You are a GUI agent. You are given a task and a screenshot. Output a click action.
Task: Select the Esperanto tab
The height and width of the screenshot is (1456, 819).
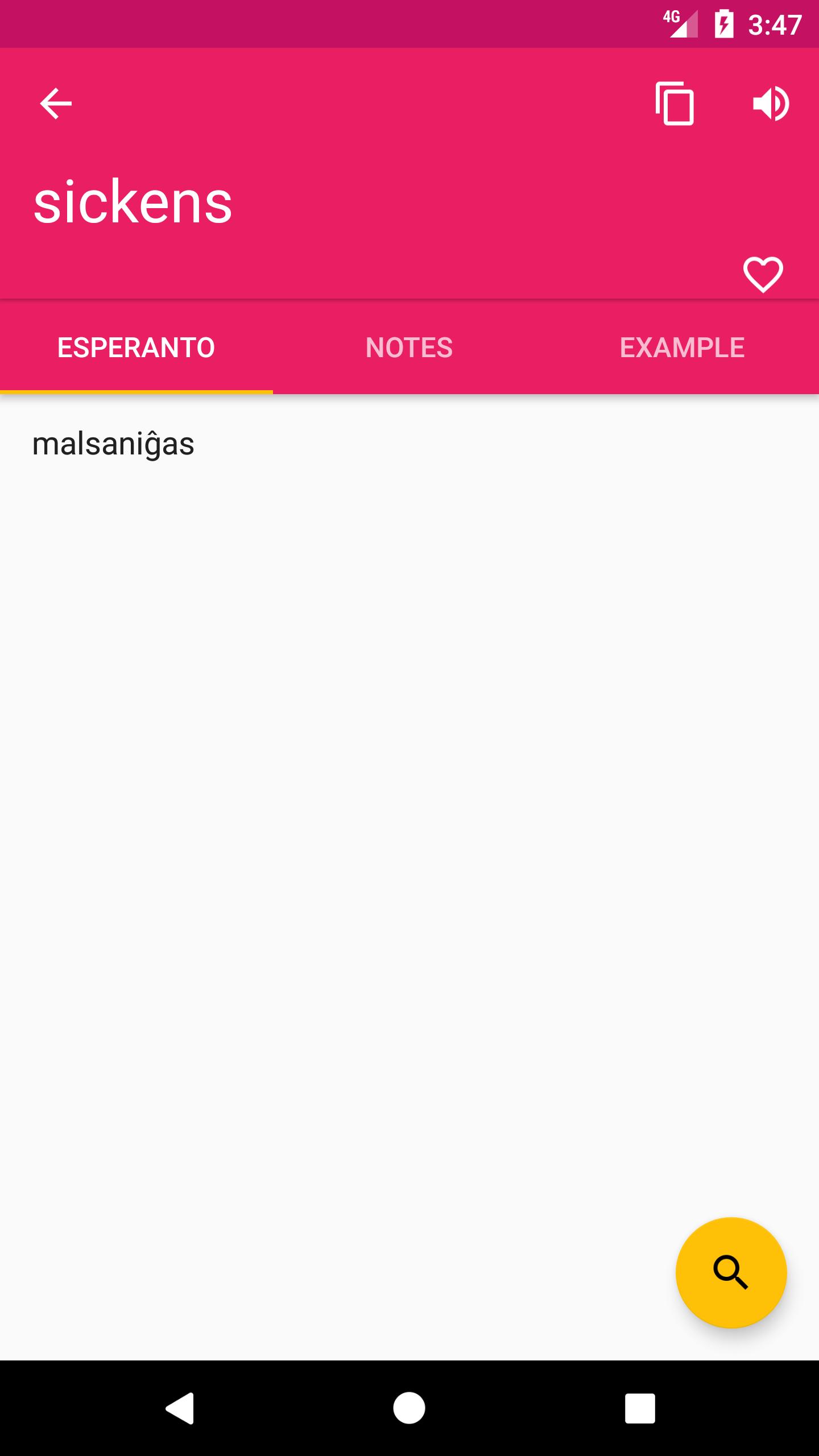136,348
